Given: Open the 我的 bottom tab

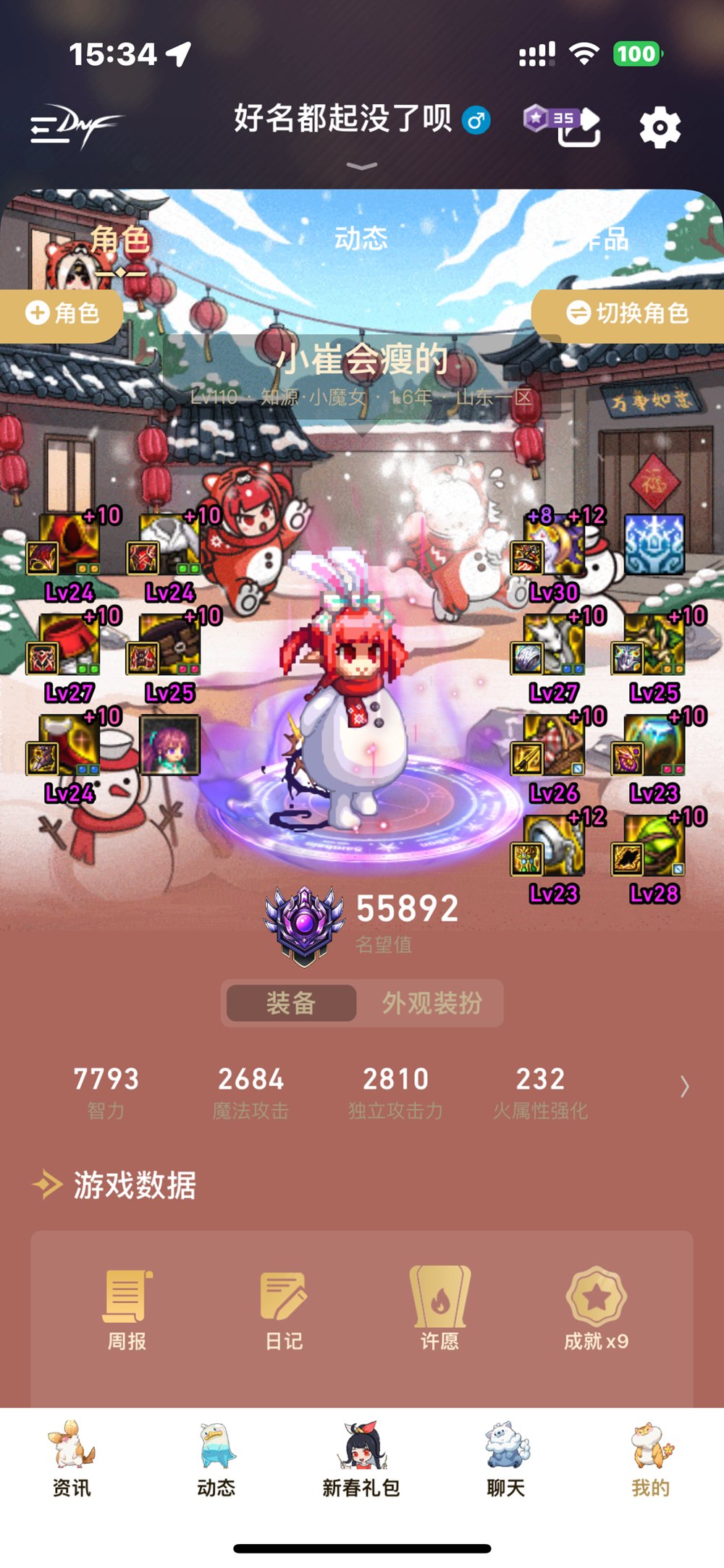Looking at the screenshot, I should 650,1459.
